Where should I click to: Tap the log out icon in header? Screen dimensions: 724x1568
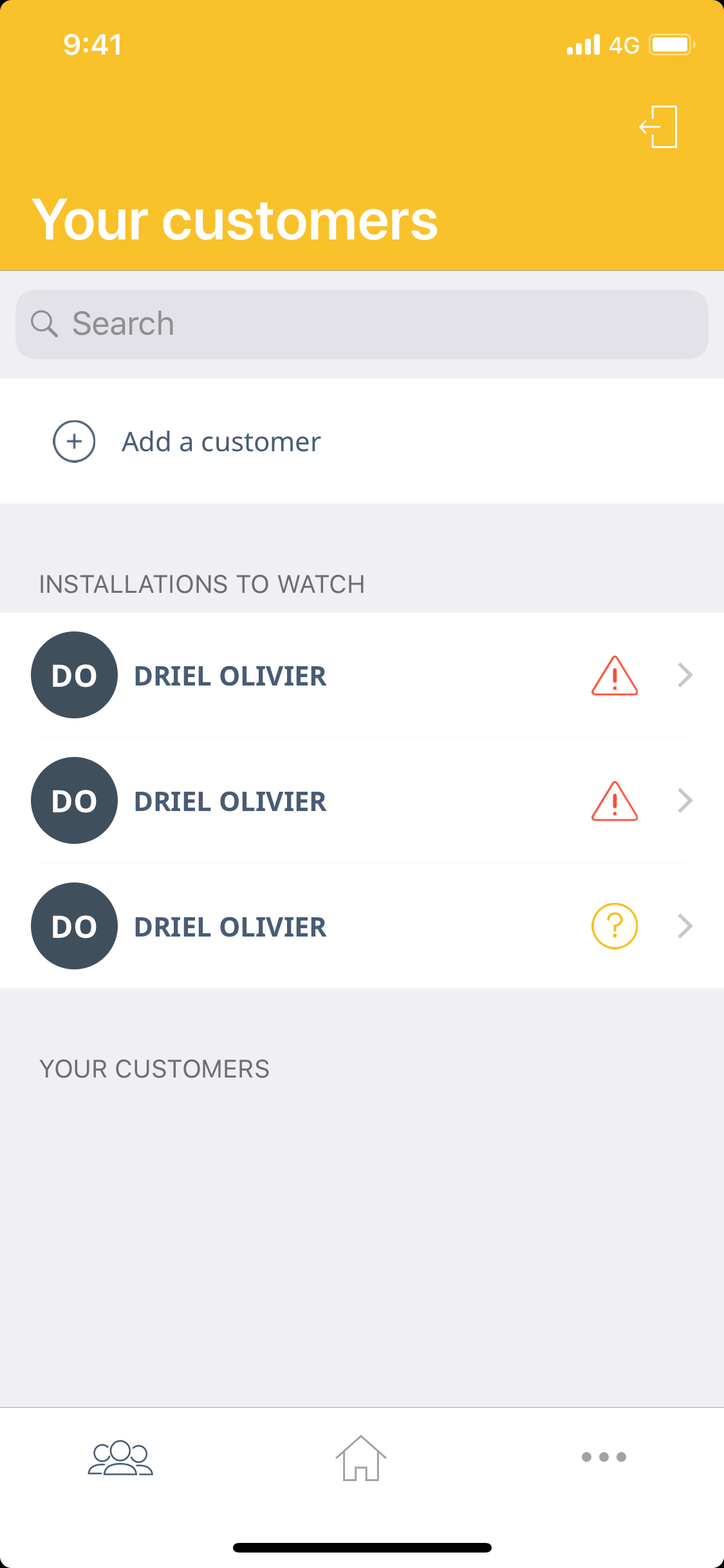click(x=659, y=127)
